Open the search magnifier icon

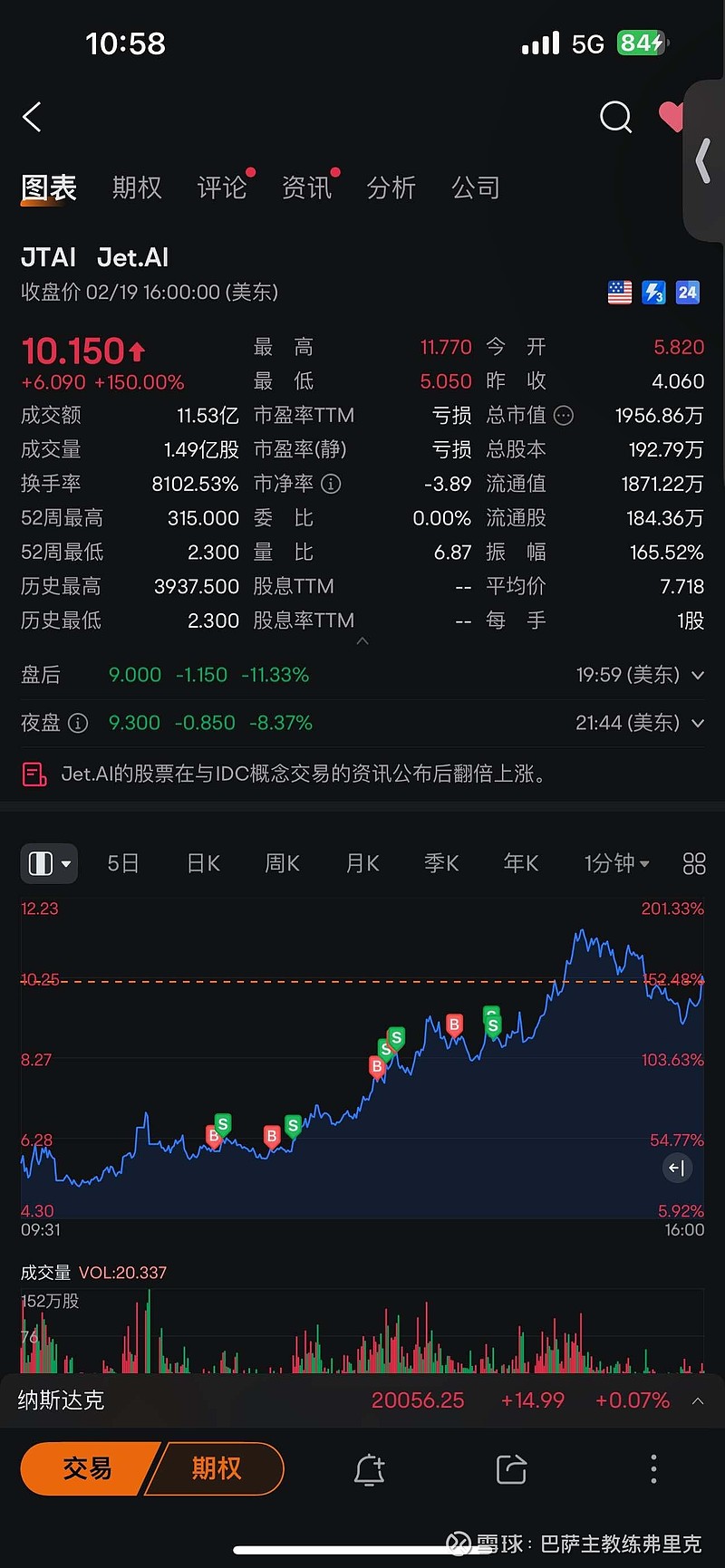click(x=615, y=117)
